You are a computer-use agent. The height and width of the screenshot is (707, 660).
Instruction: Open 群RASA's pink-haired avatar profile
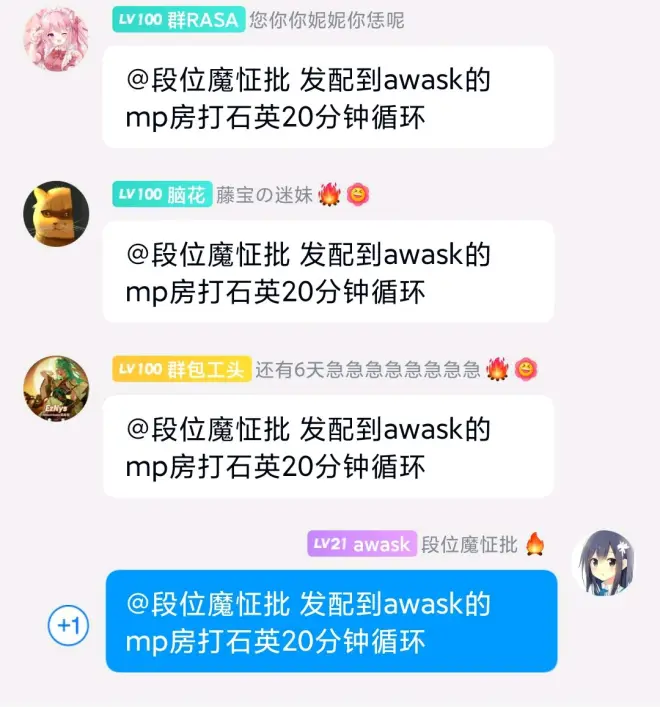click(x=56, y=39)
